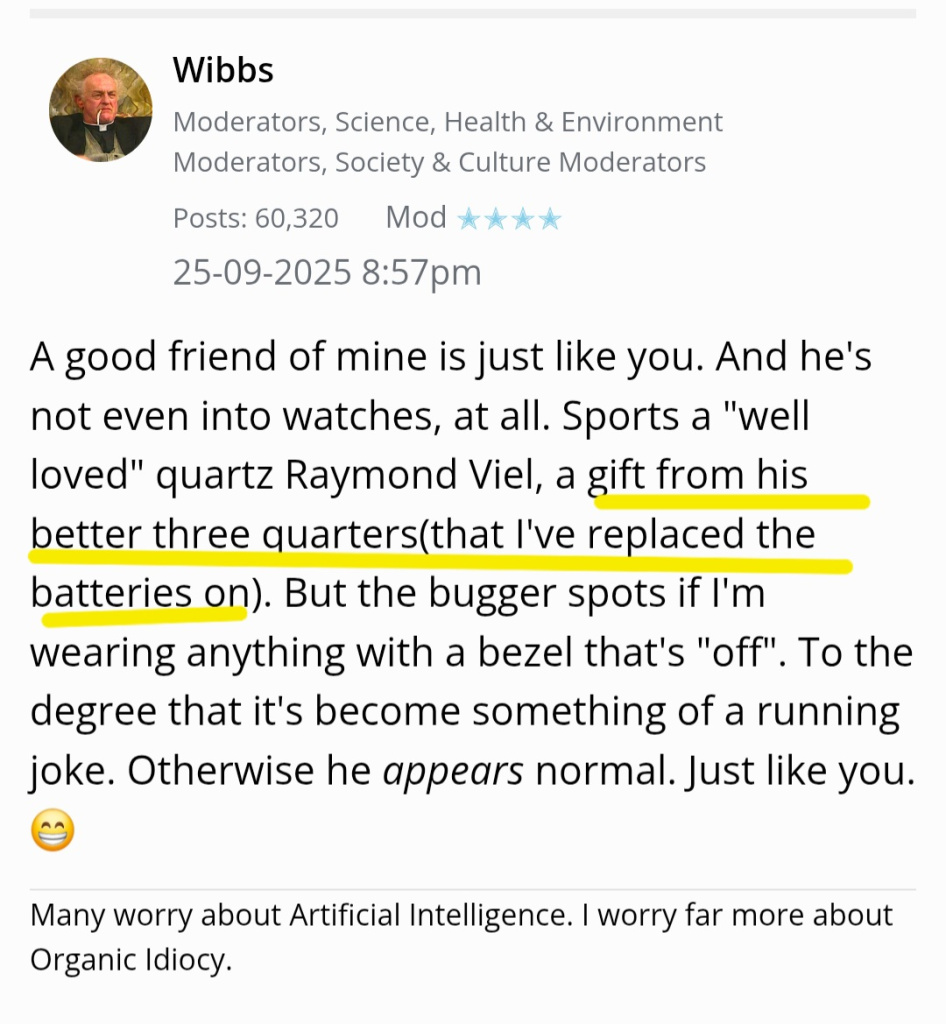This screenshot has width=946, height=1024.
Task: Tap Wibbs' avatar picture
Action: (x=101, y=109)
